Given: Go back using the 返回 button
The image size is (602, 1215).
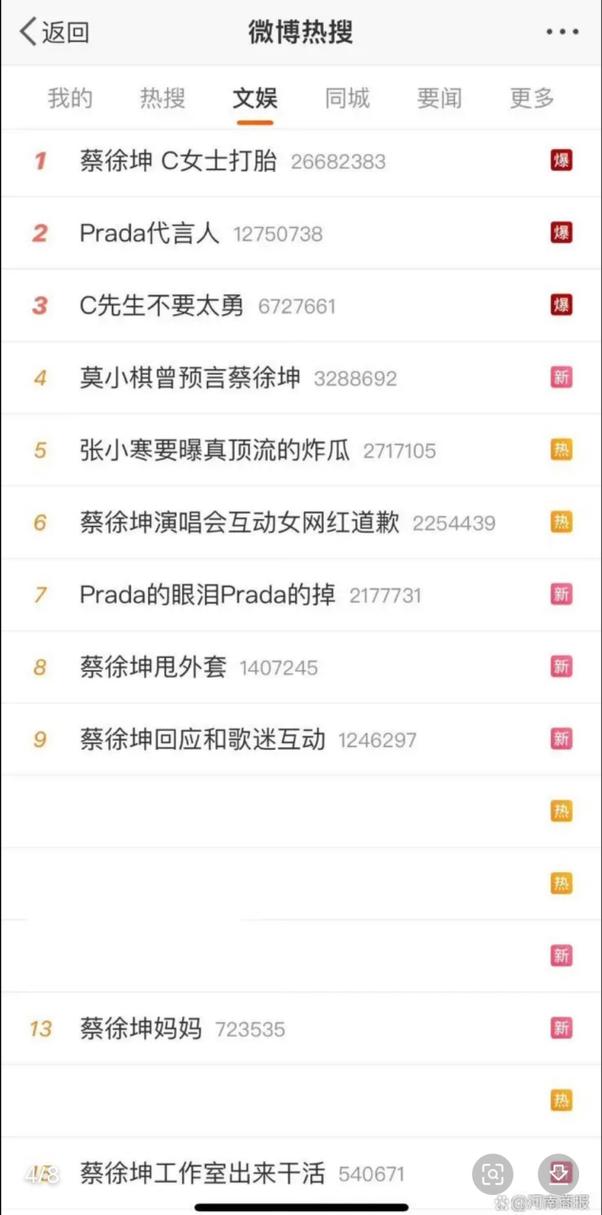Looking at the screenshot, I should (x=54, y=32).
